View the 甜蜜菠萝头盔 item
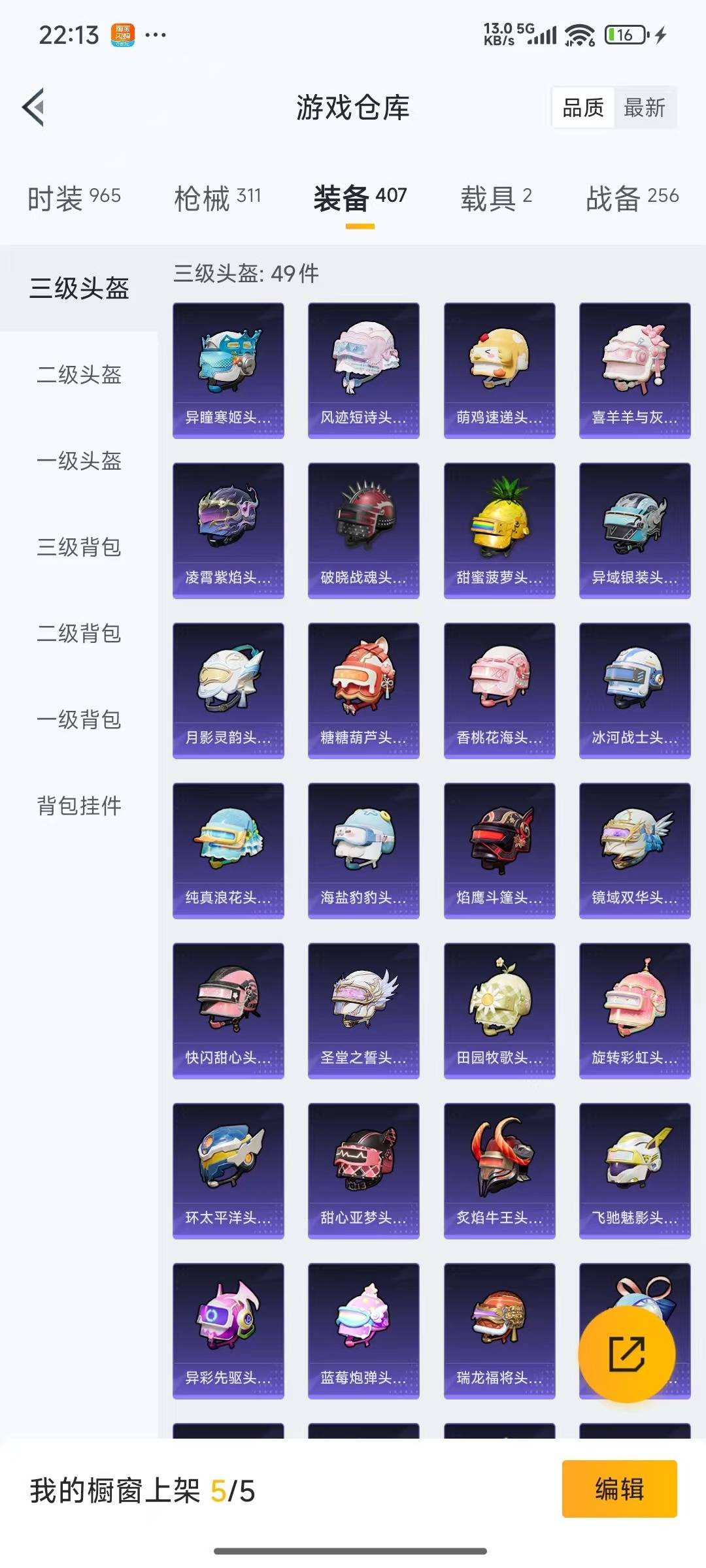Viewport: 706px width, 1568px height. click(x=499, y=529)
